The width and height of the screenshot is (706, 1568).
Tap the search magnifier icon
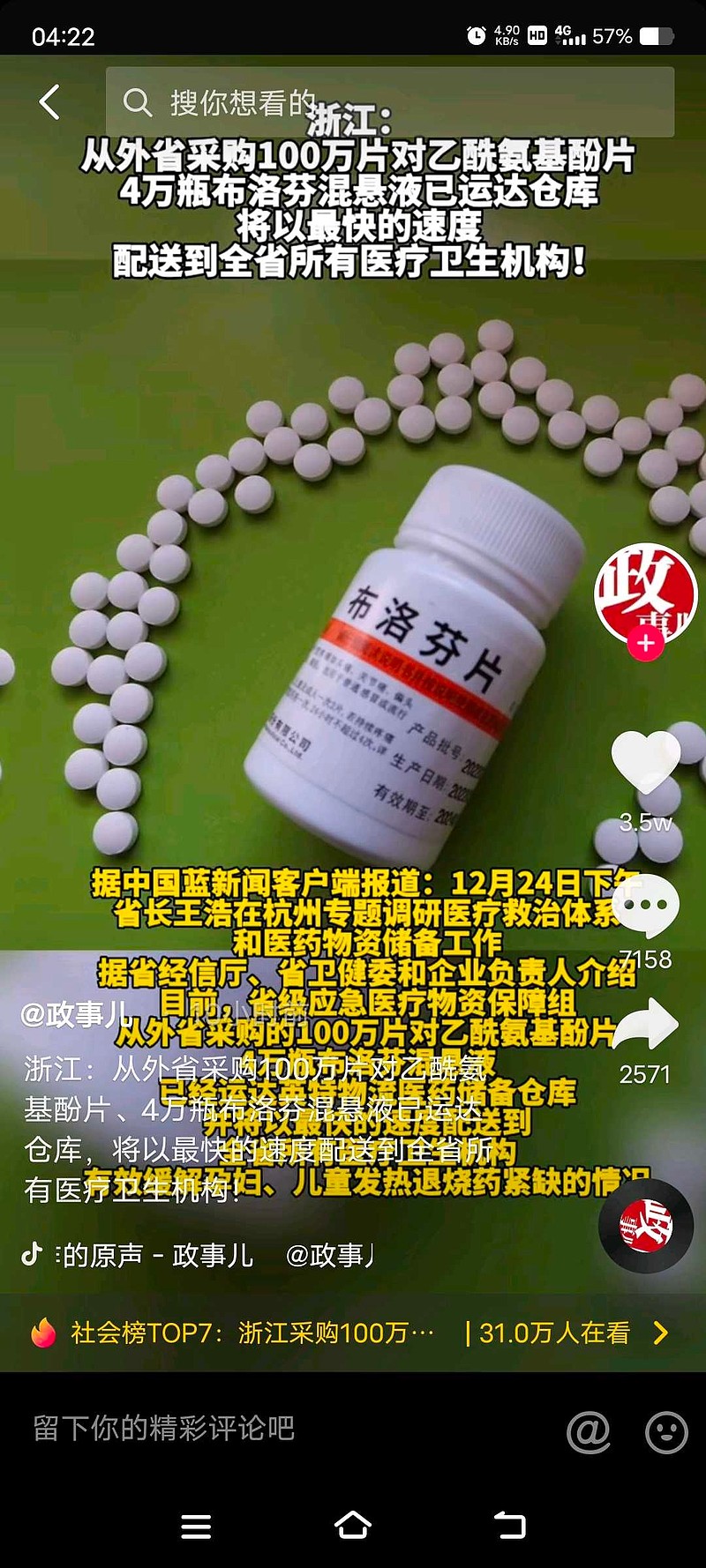139,102
